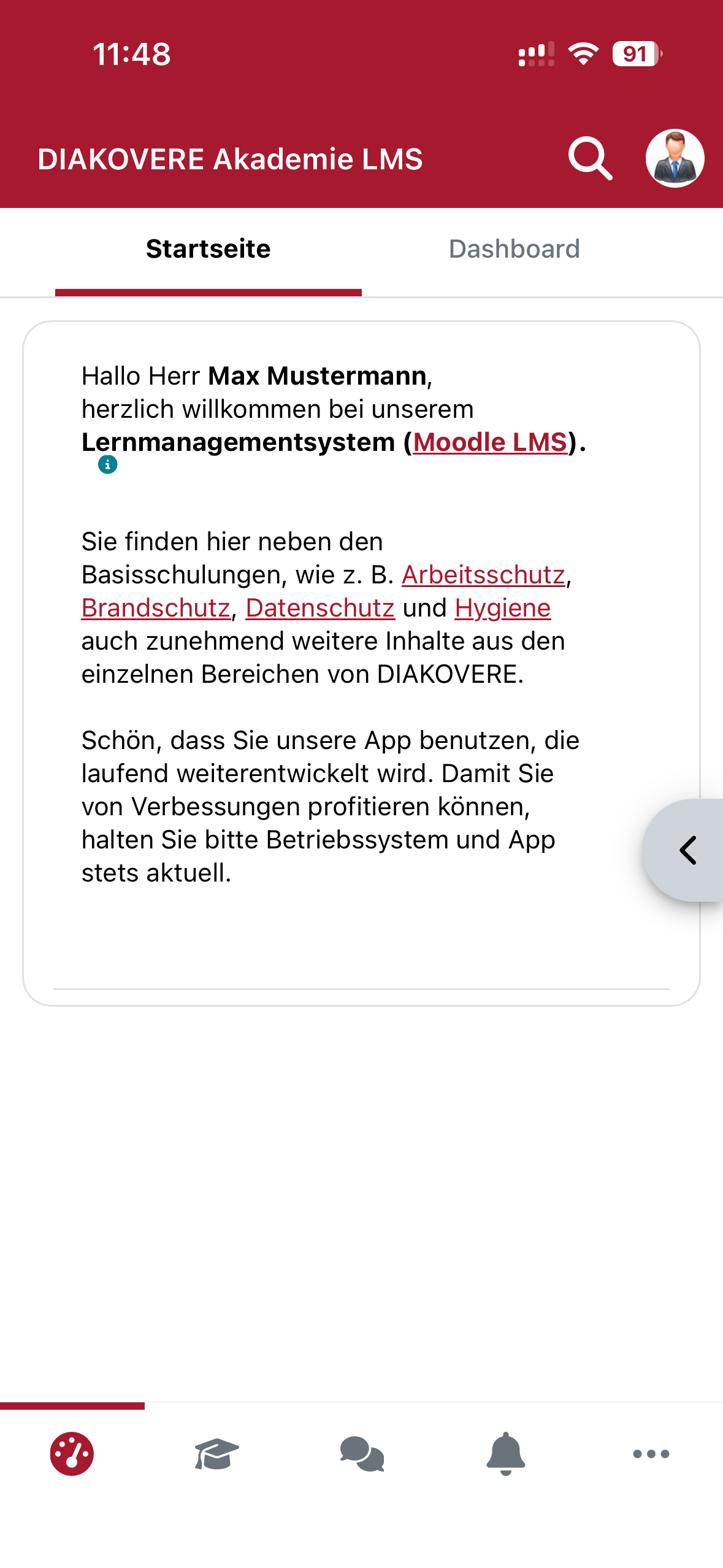The width and height of the screenshot is (723, 1568).
Task: Select the Startseite tab
Action: (208, 249)
